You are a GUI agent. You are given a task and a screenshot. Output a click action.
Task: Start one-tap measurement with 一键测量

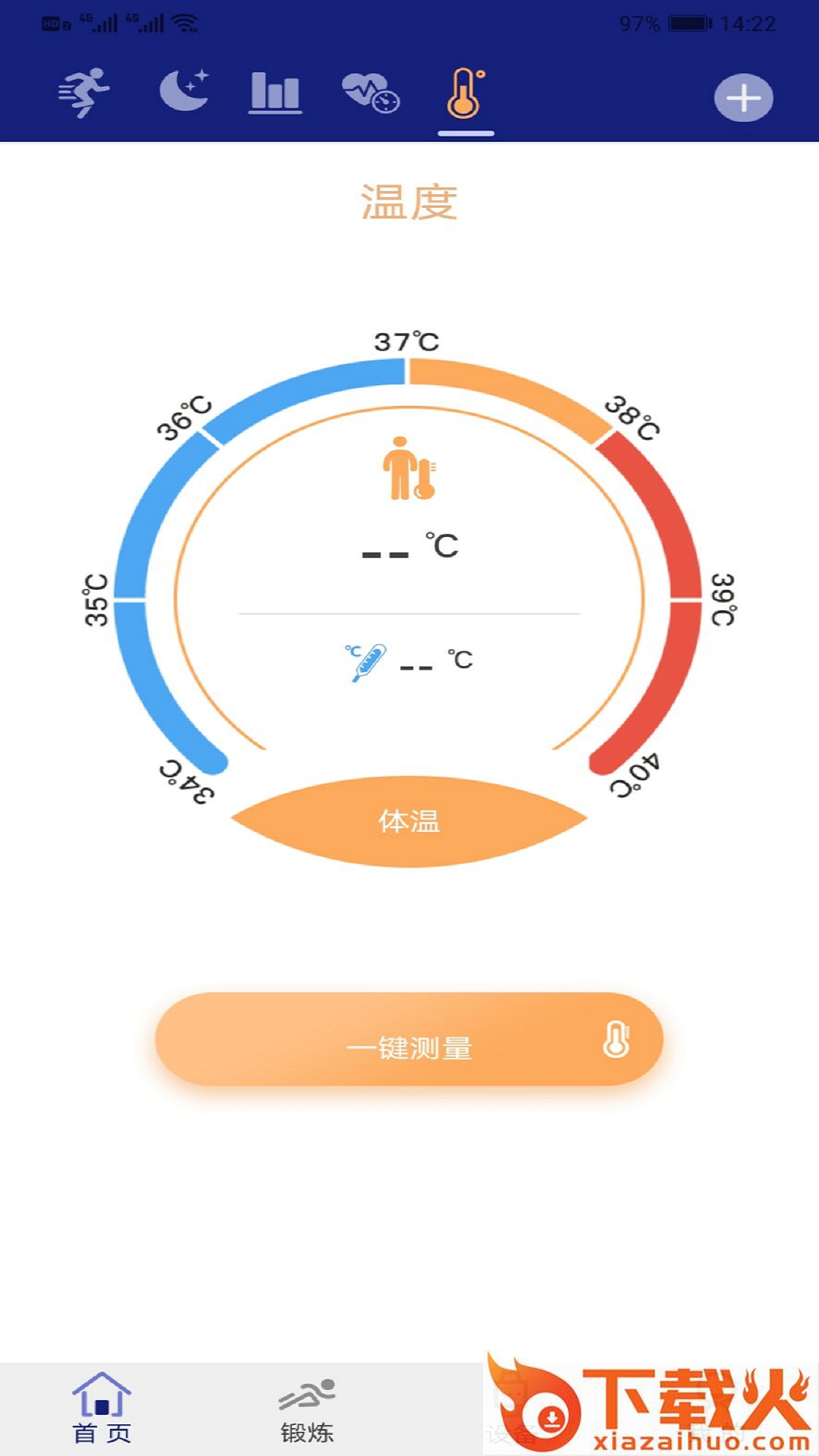point(409,1039)
